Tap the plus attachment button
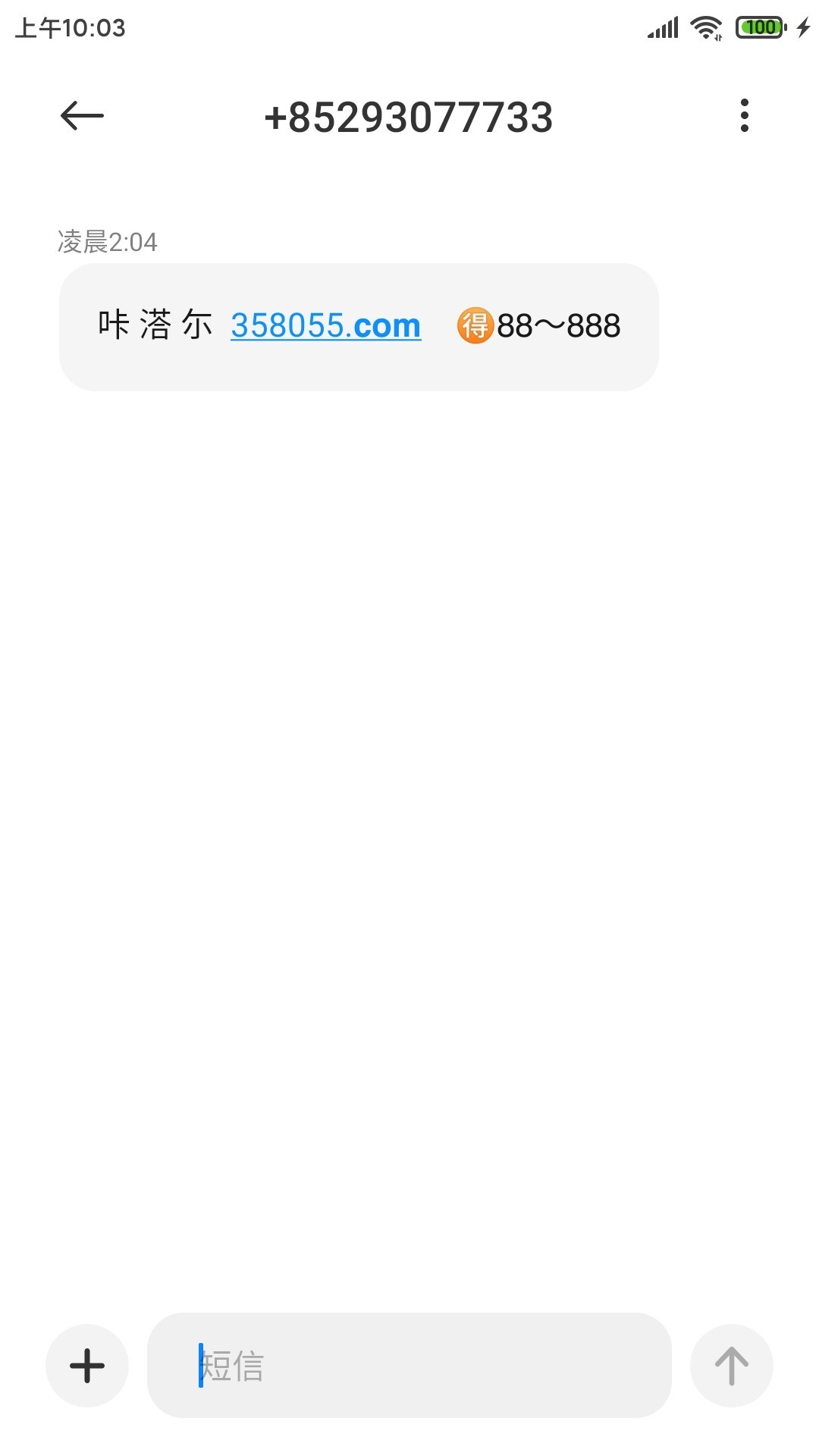The image size is (819, 1456). click(x=87, y=1366)
